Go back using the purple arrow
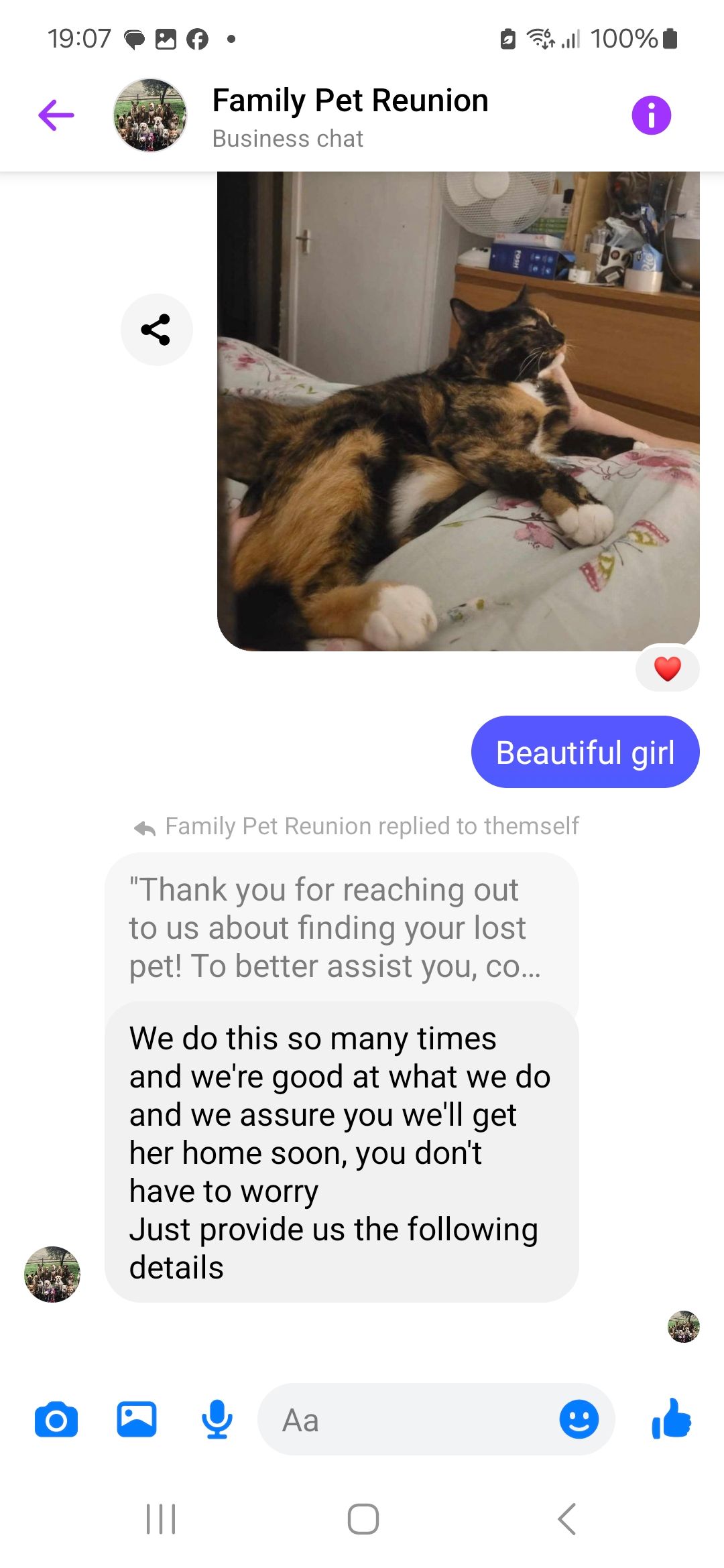 point(56,115)
